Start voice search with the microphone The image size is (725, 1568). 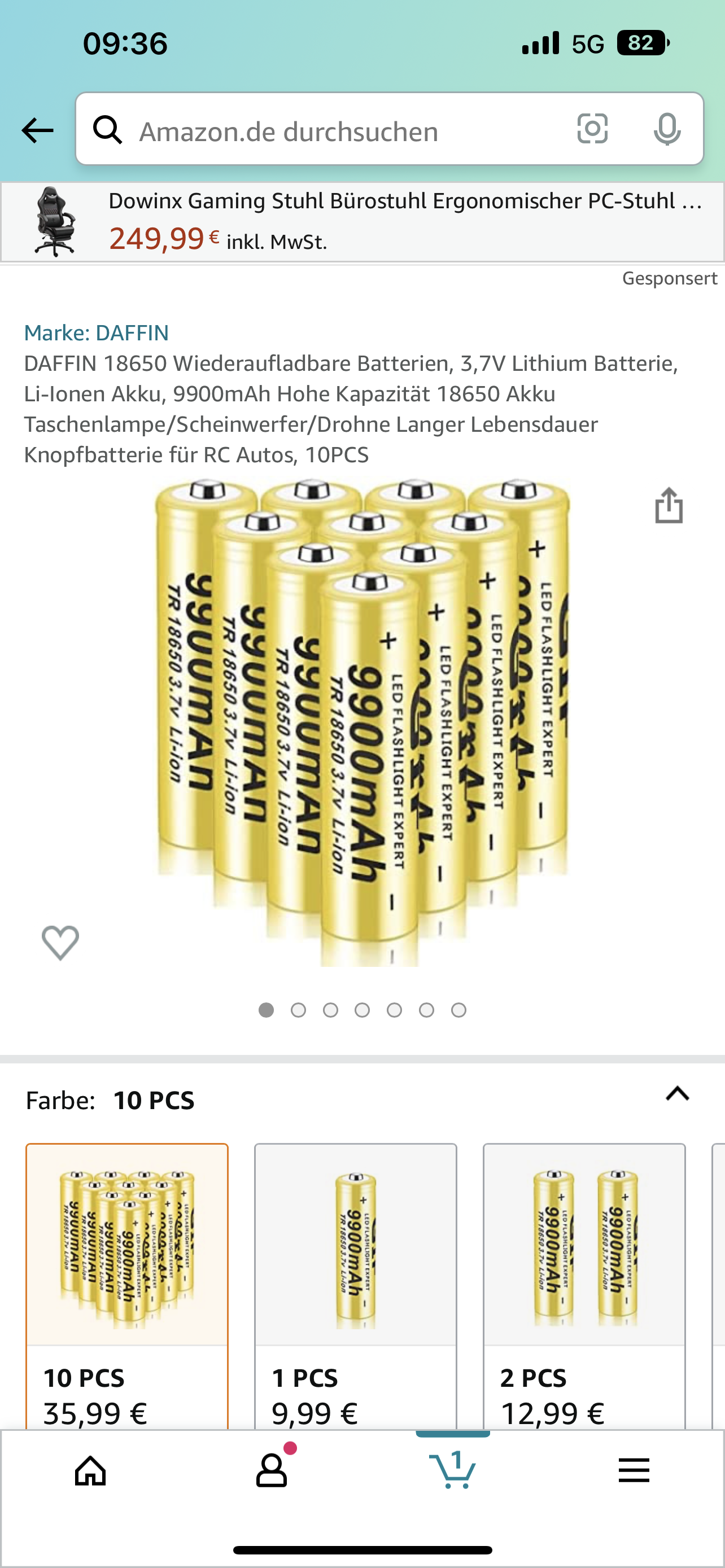pyautogui.click(x=667, y=129)
